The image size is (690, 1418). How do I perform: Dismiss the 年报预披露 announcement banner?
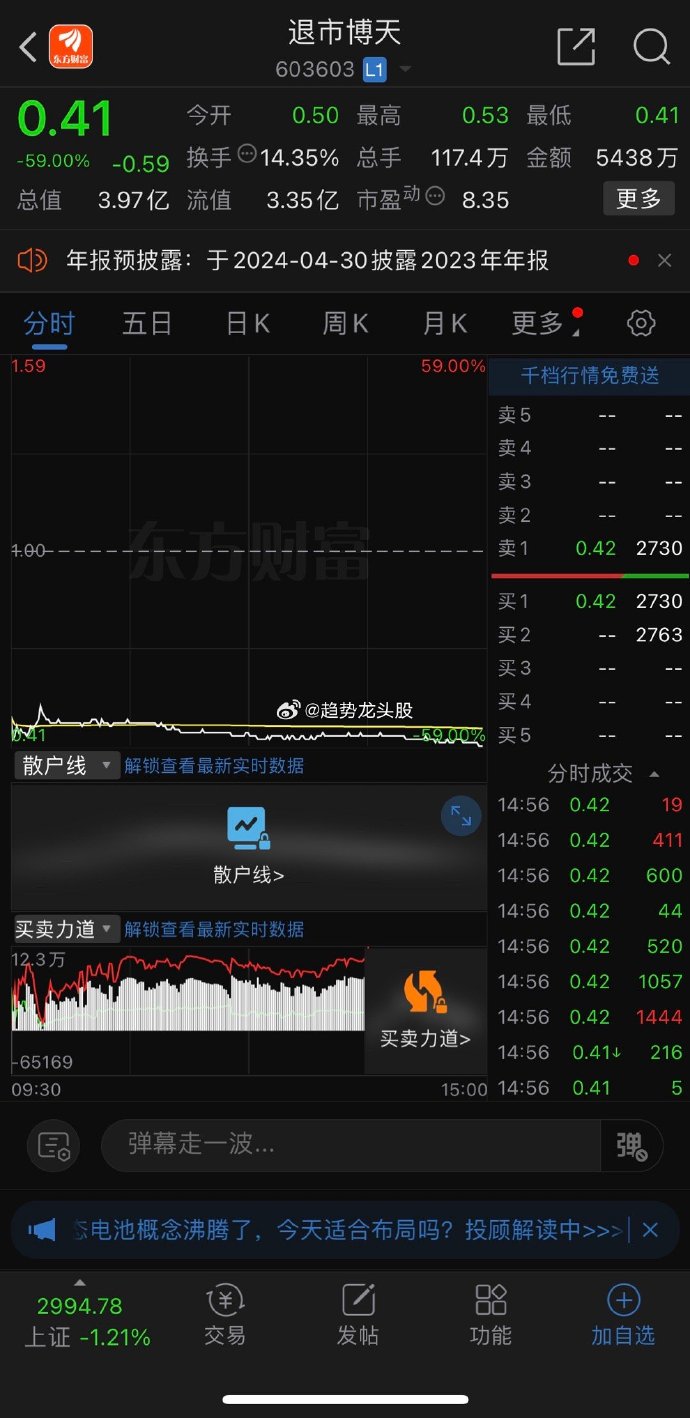pyautogui.click(x=664, y=261)
